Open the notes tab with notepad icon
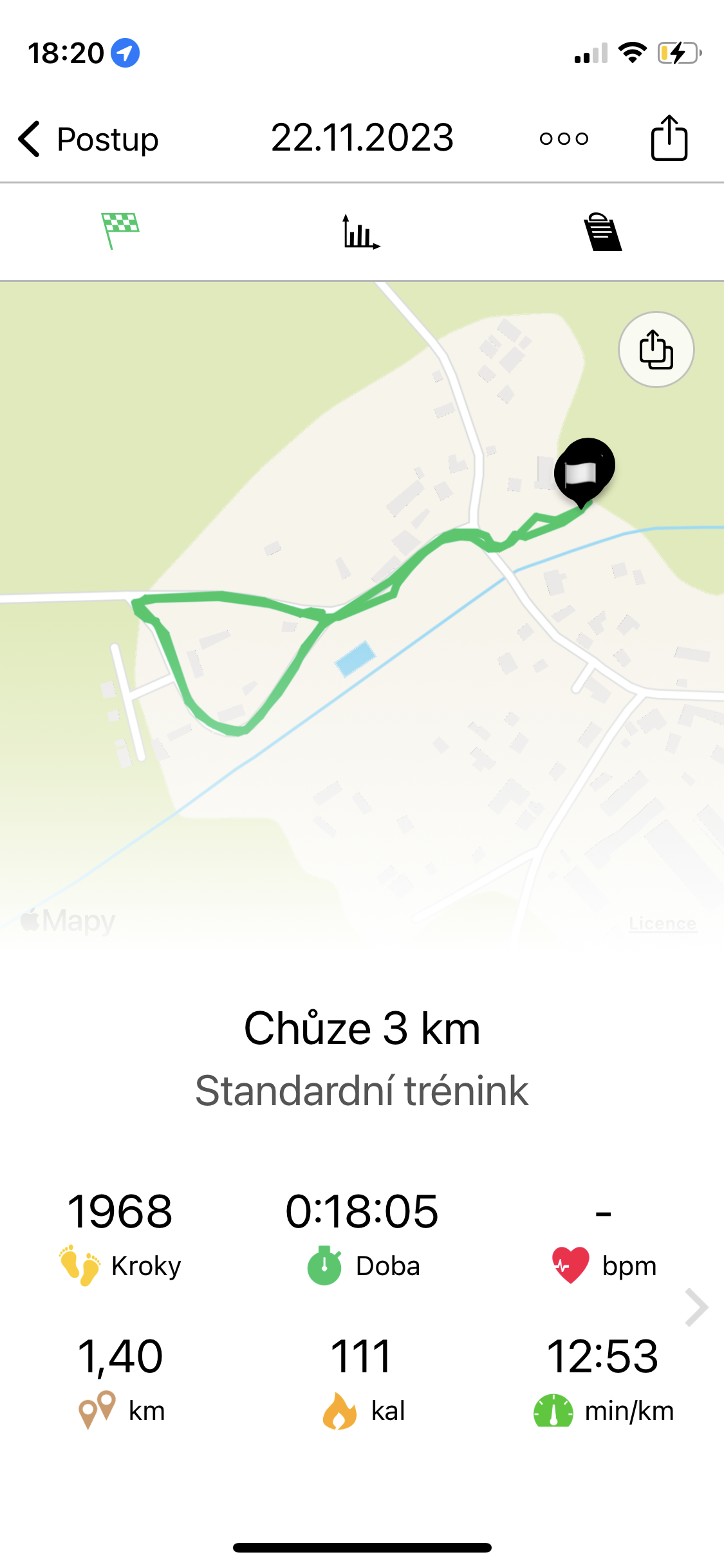 click(x=602, y=232)
